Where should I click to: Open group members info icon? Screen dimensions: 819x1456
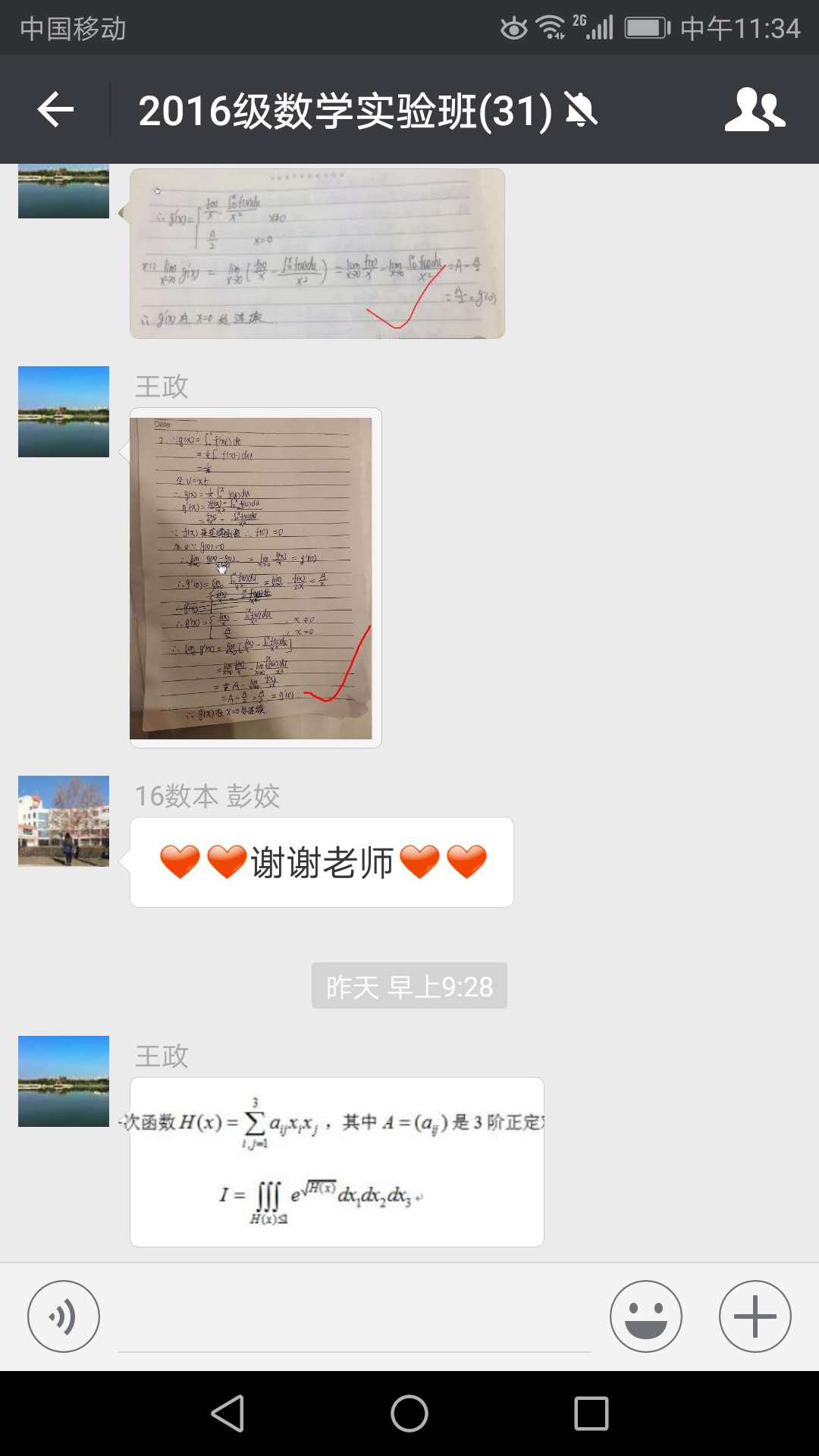click(x=755, y=111)
